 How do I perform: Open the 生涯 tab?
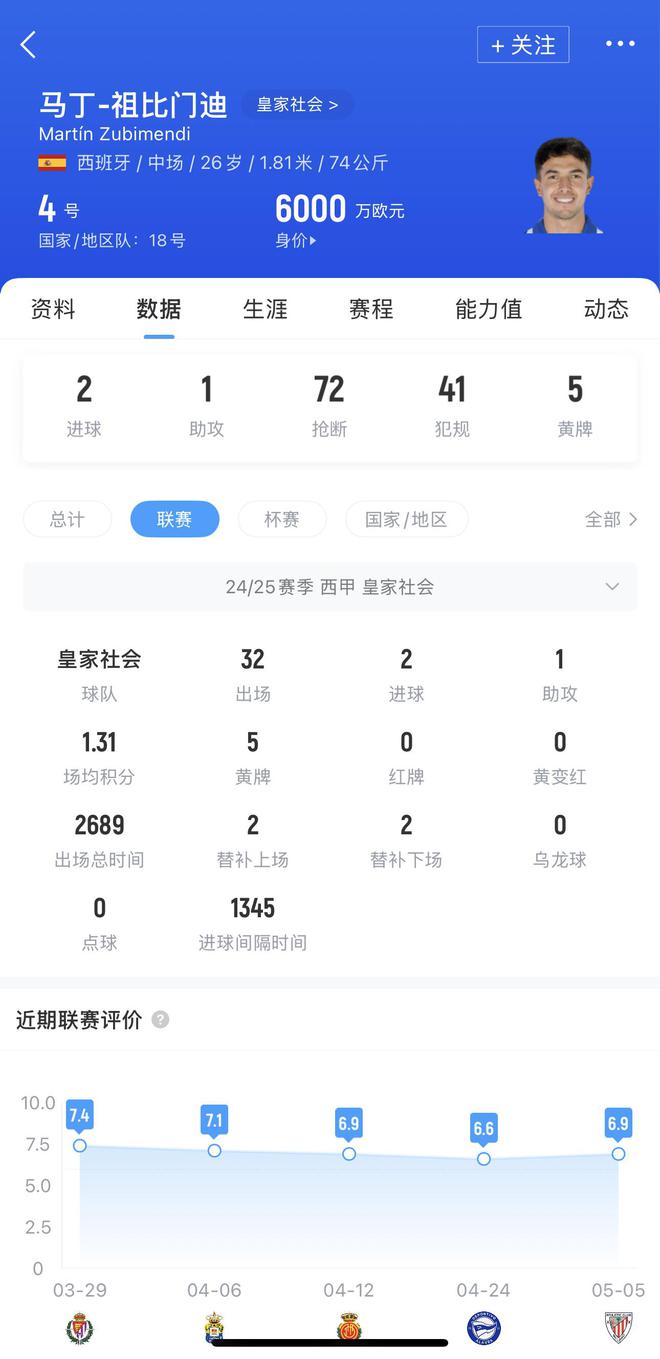click(x=265, y=309)
